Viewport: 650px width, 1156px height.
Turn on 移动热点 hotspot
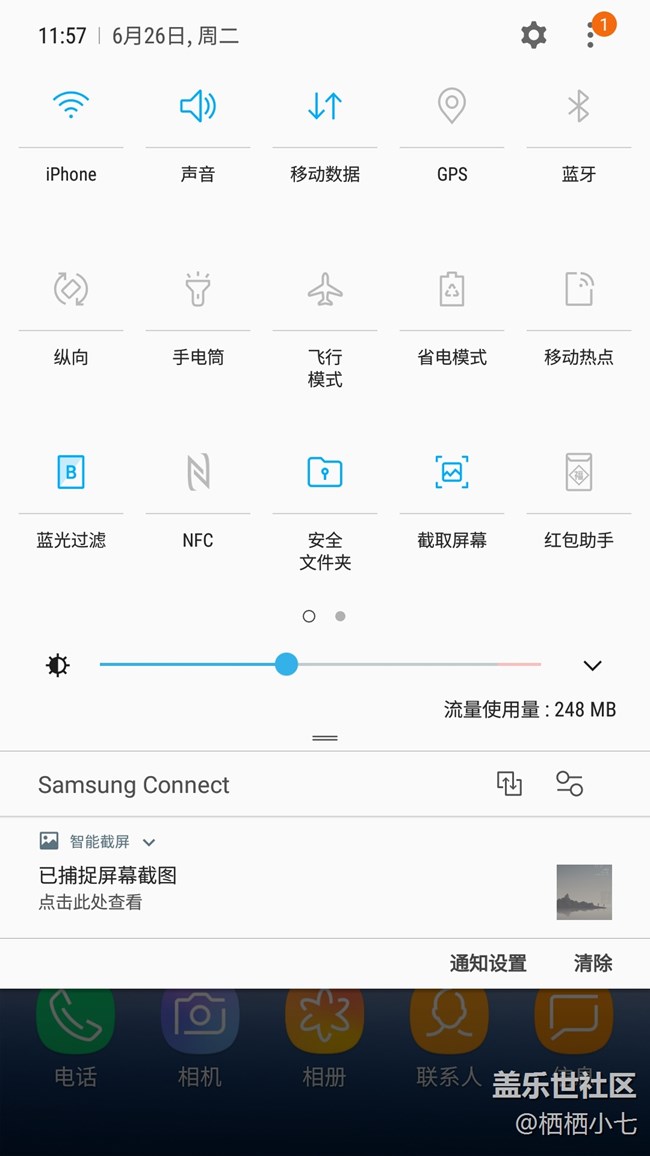click(x=579, y=290)
